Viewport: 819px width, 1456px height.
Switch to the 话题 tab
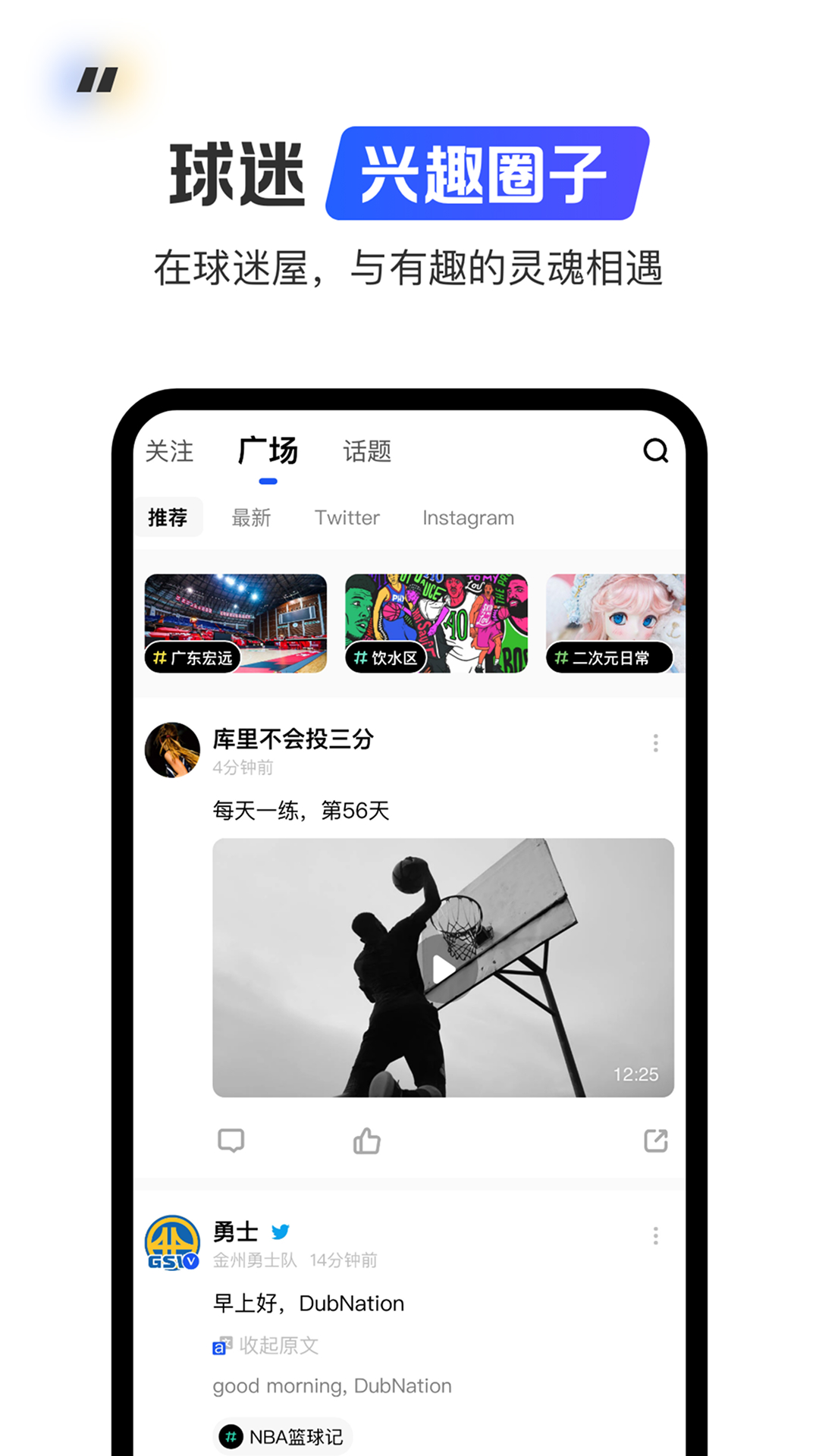click(366, 451)
